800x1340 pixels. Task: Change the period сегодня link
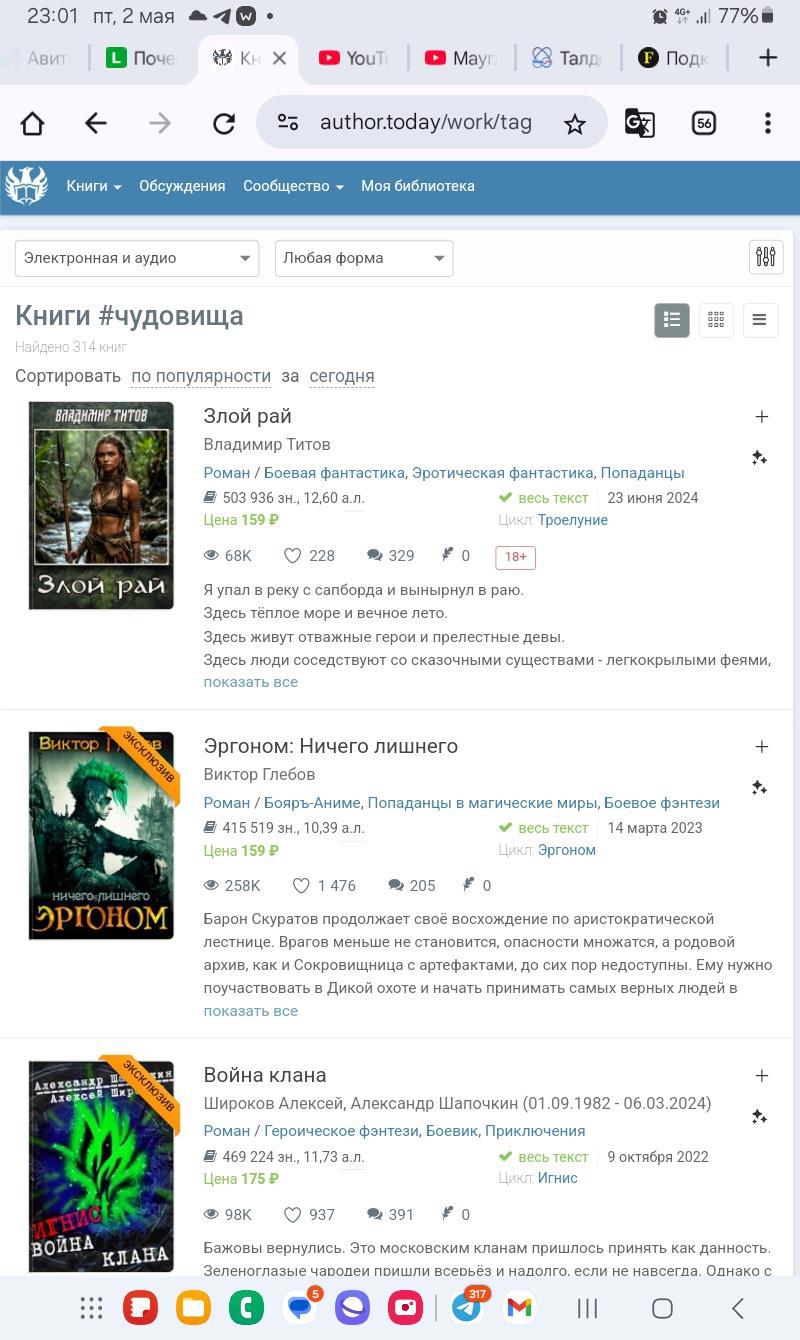click(x=342, y=377)
